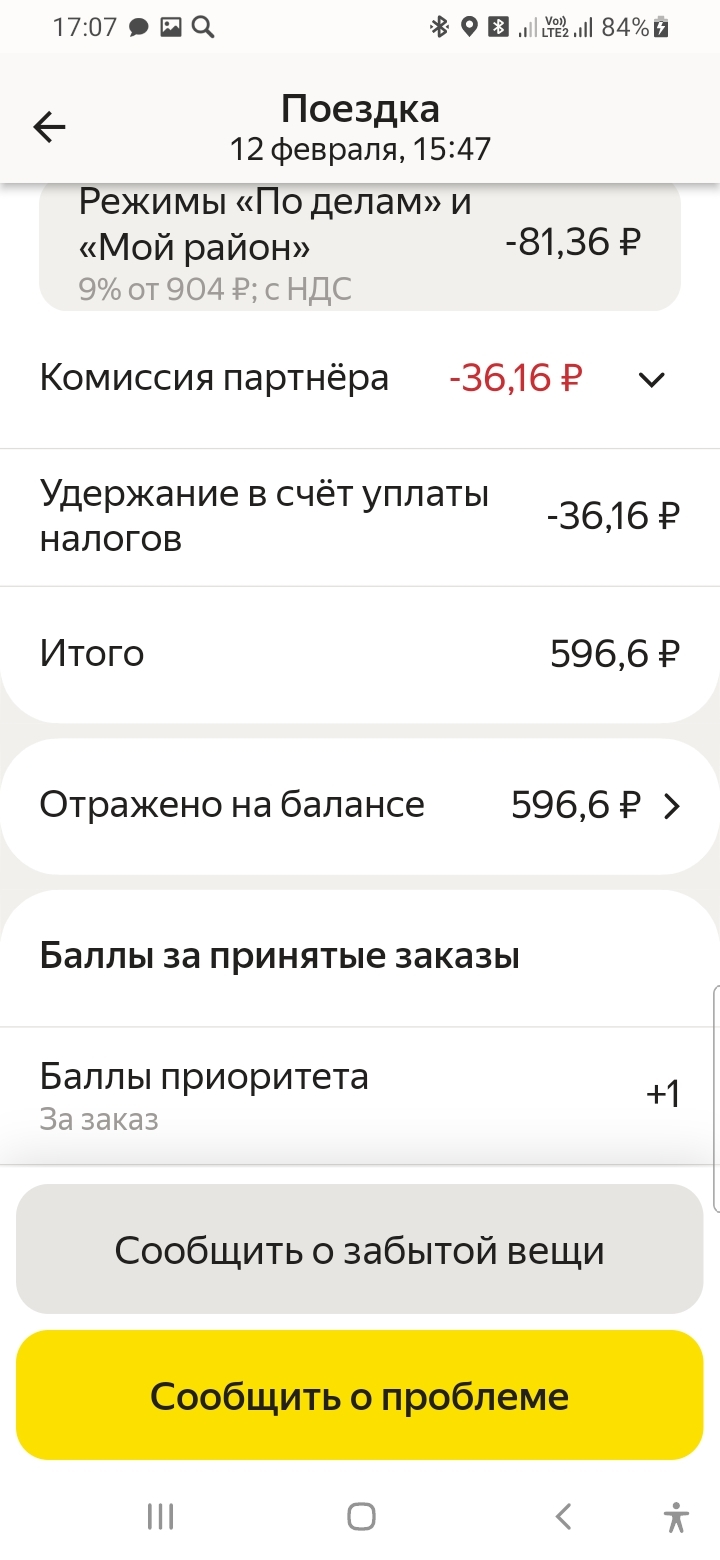Go back from the trip details
The image size is (720, 1560).
tap(49, 127)
